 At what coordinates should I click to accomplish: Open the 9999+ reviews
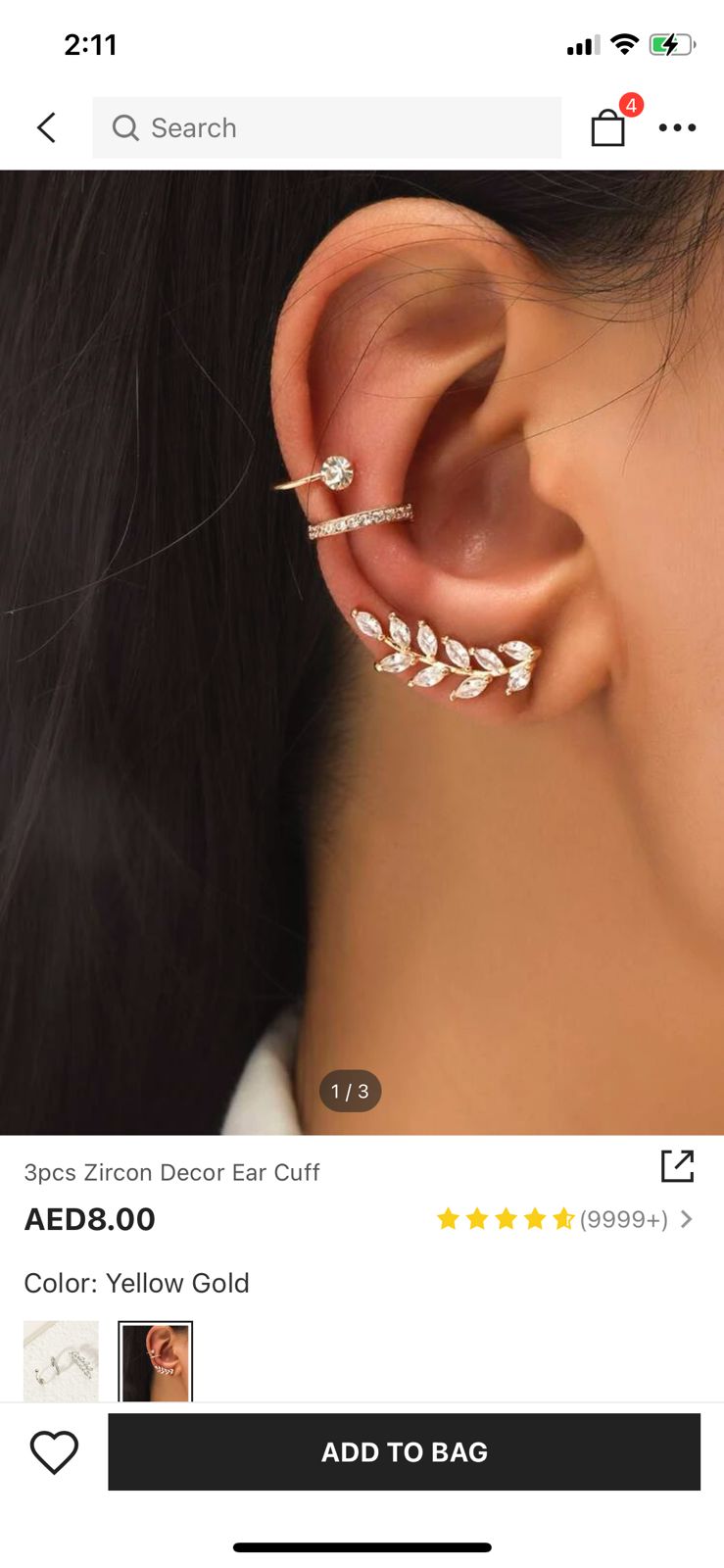(623, 1219)
